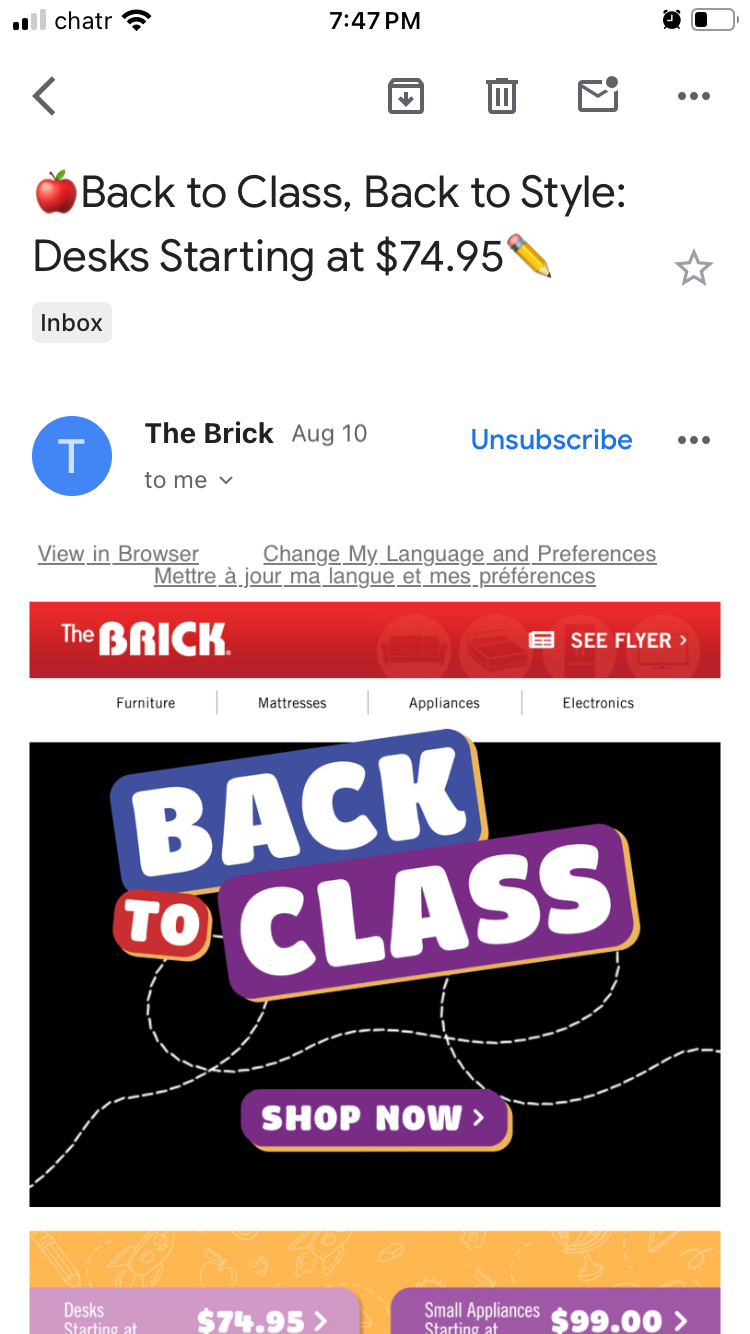This screenshot has height=1334, width=750.
Task: Browse the Mattresses category
Action: 292,703
